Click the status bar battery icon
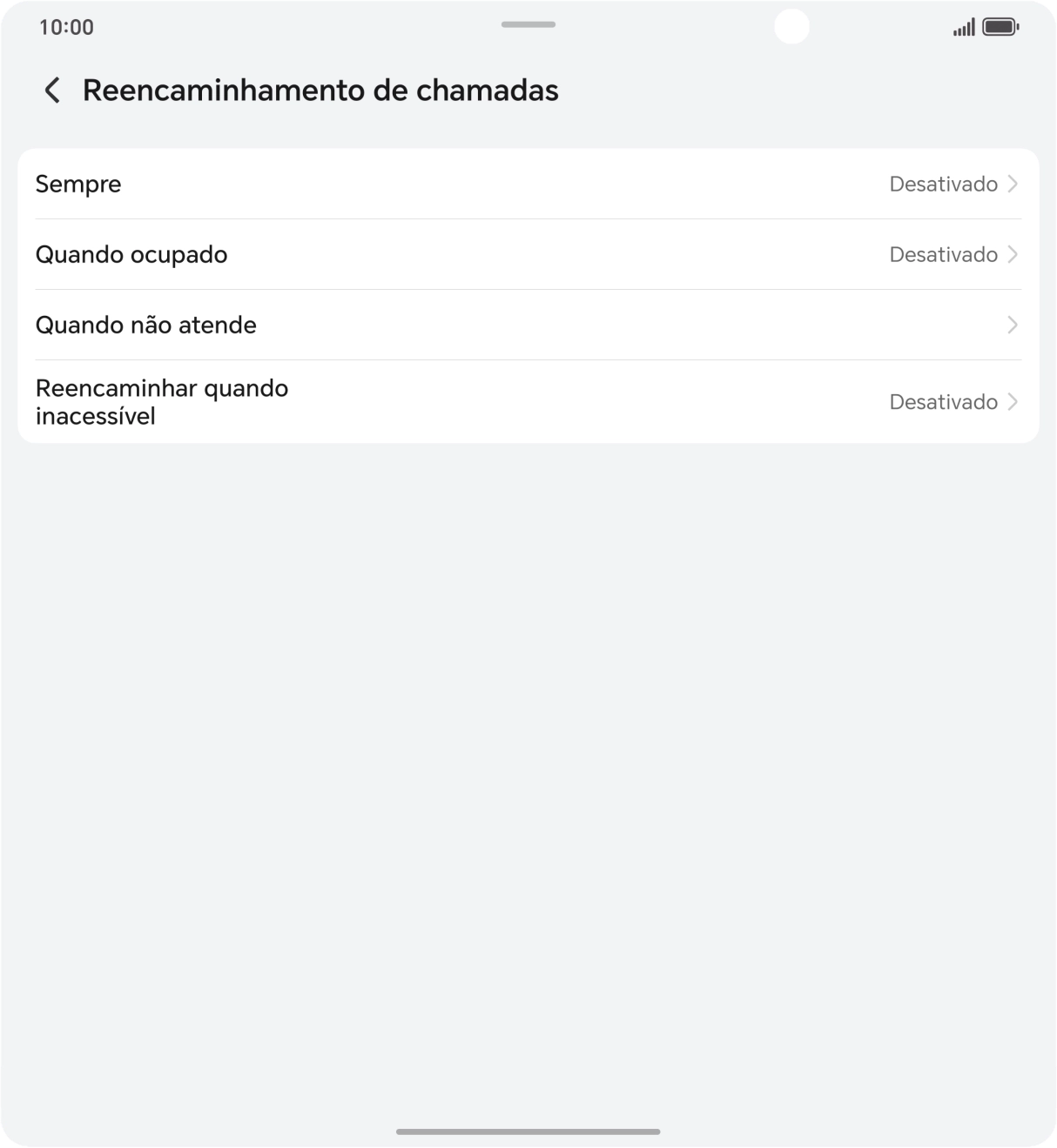The height and width of the screenshot is (1148, 1057). (x=1000, y=27)
